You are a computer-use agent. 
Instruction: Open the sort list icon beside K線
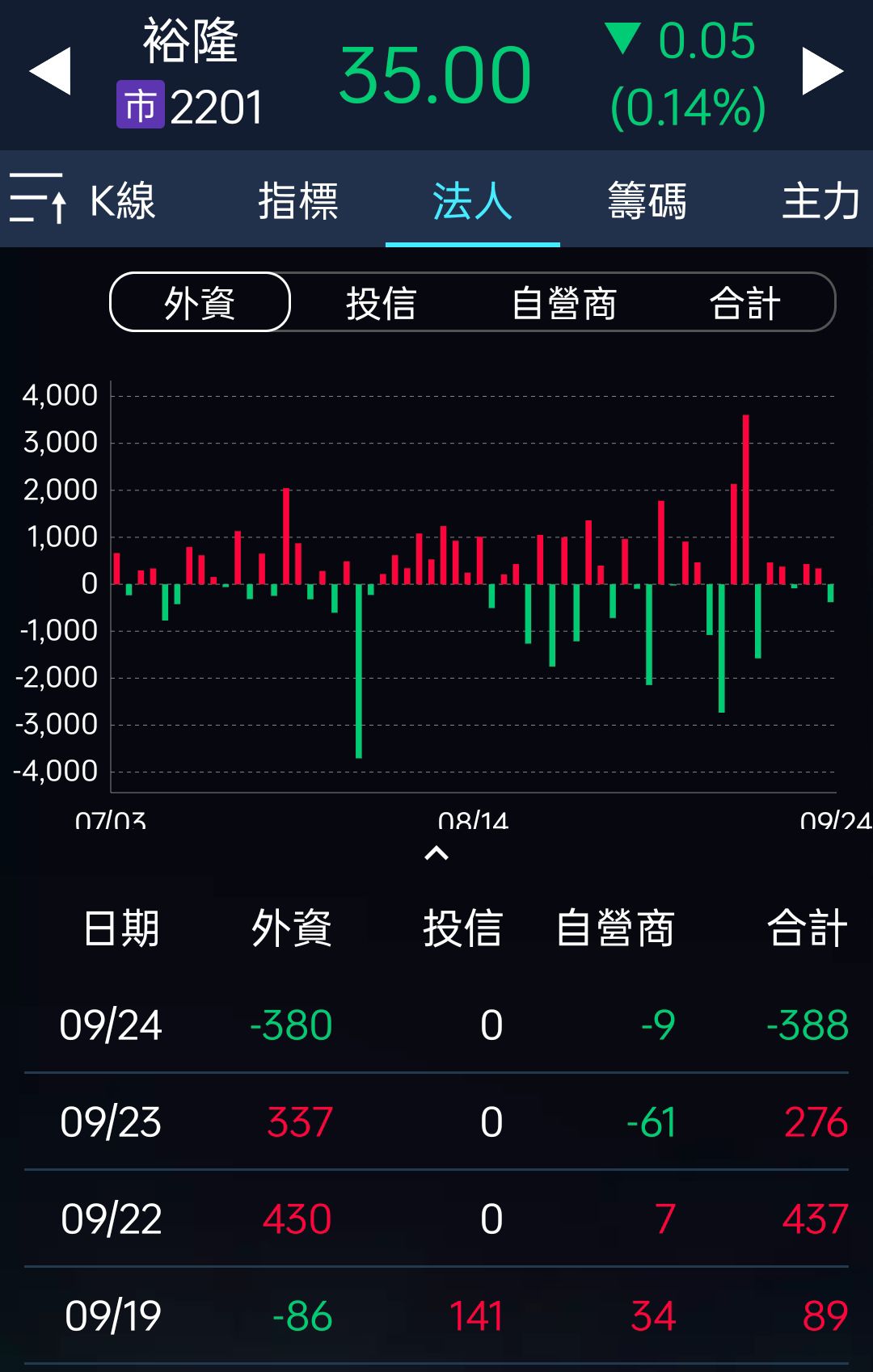(x=37, y=198)
